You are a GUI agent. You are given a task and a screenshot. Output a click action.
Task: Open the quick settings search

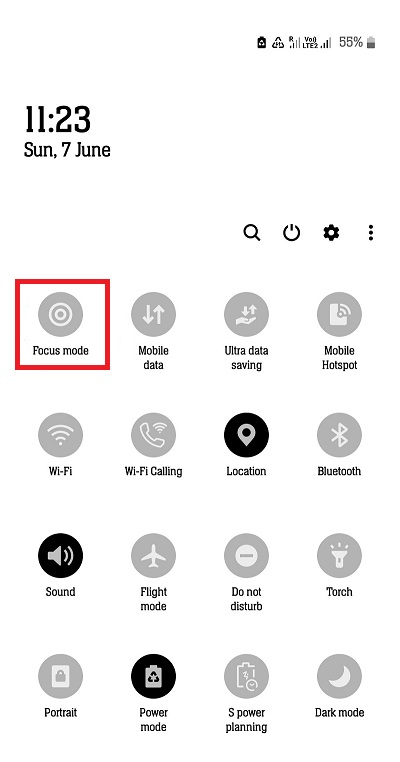click(x=251, y=233)
